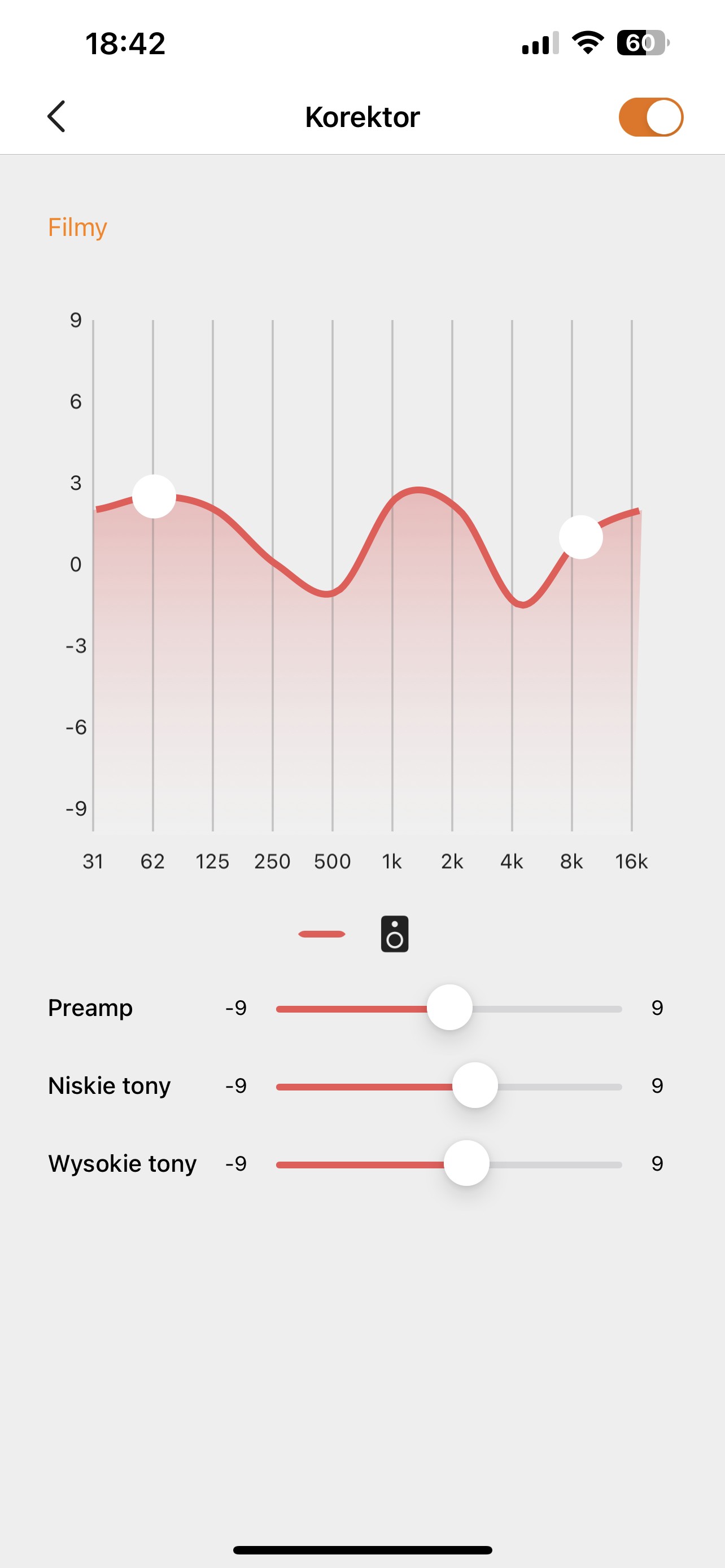This screenshot has height=1568, width=725.
Task: Select the speaker icon below the graph
Action: pyautogui.click(x=395, y=934)
